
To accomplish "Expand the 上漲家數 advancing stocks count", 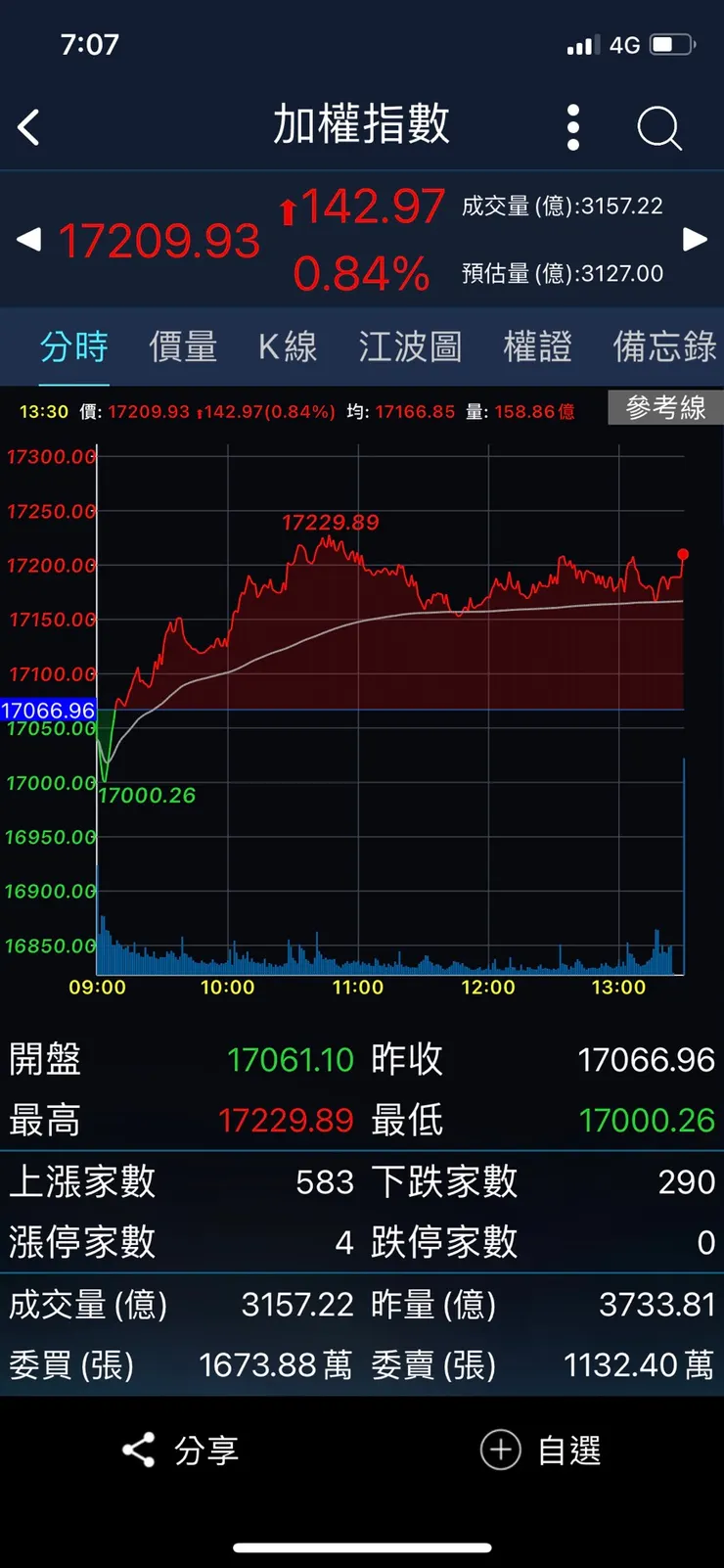I will (83, 1182).
